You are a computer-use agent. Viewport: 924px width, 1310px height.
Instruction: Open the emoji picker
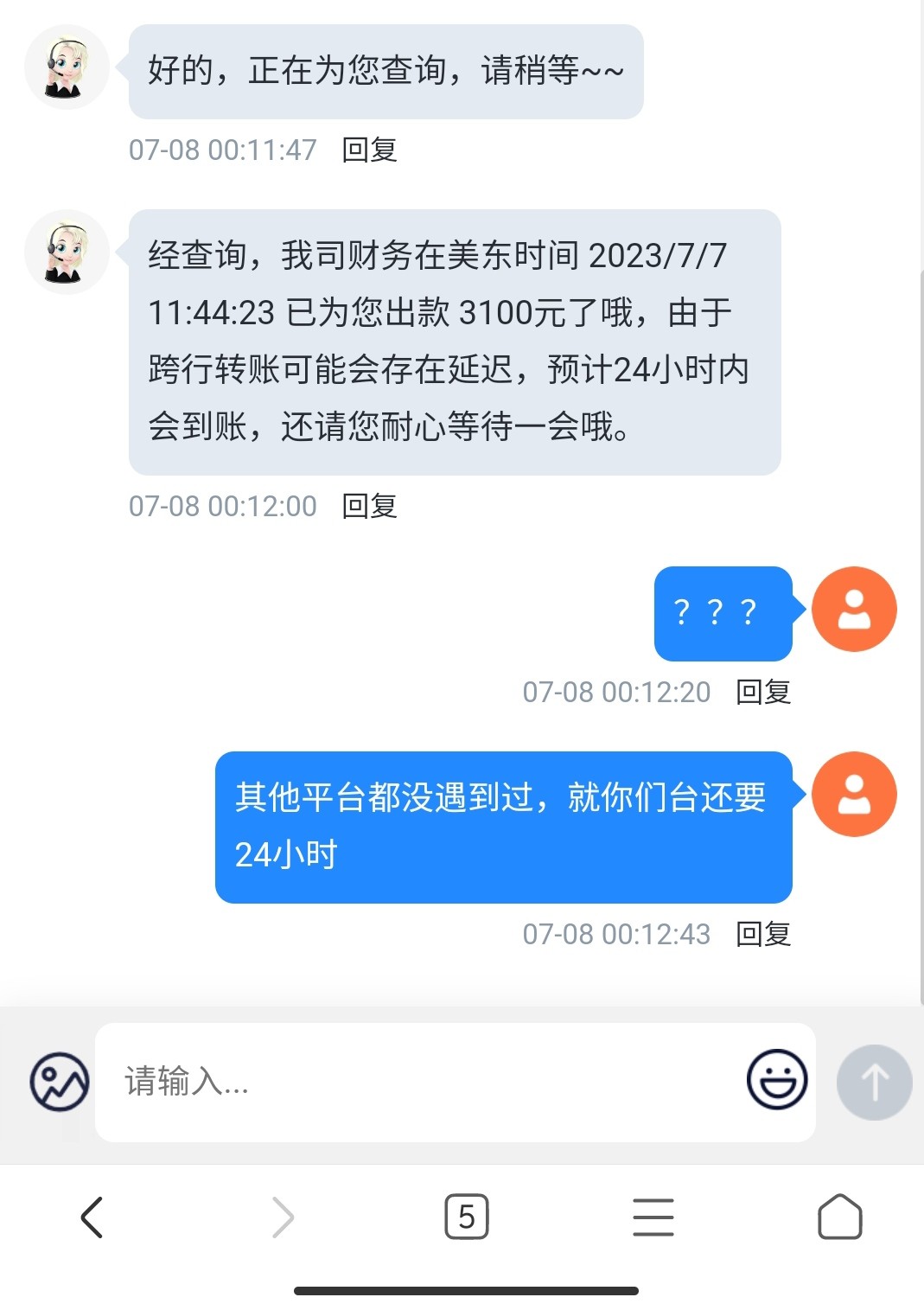pos(777,1079)
